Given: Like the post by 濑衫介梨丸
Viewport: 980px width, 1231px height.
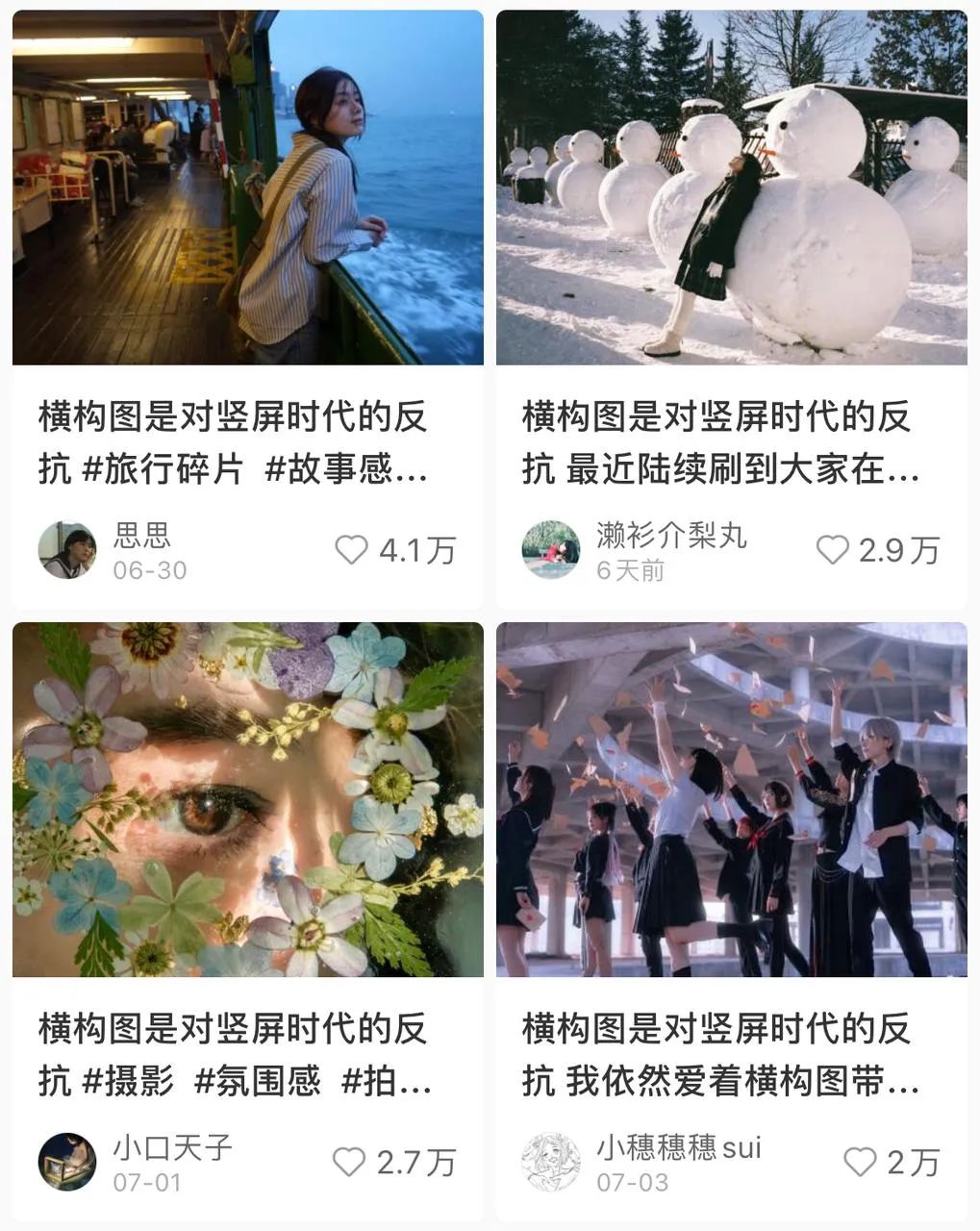Looking at the screenshot, I should click(833, 550).
